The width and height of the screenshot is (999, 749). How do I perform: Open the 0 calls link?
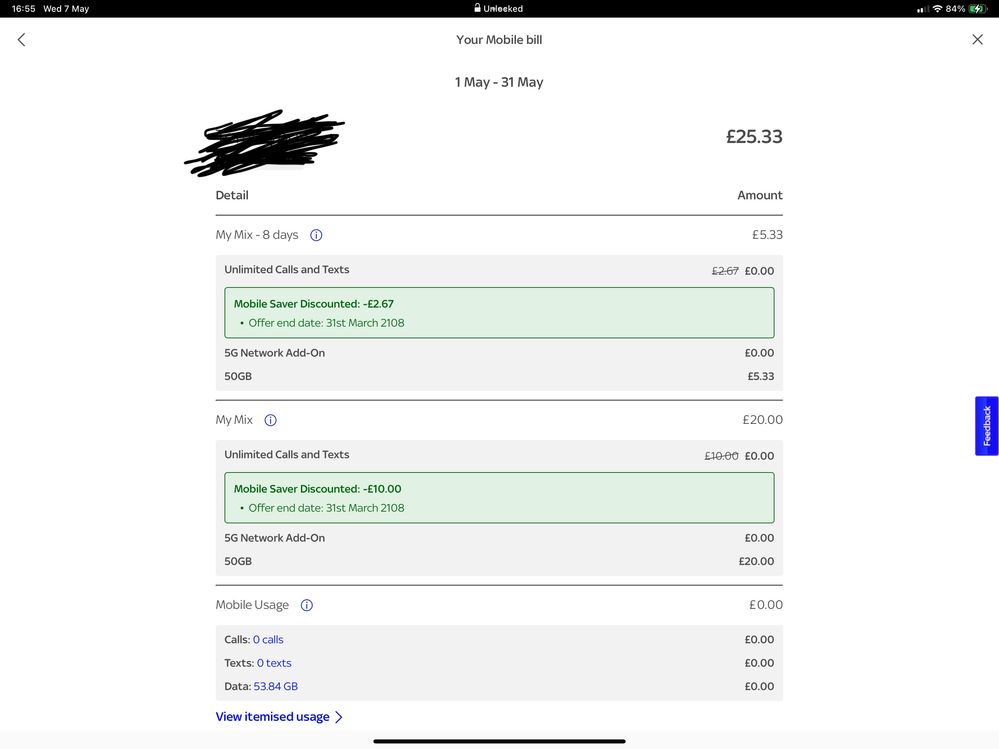click(268, 640)
